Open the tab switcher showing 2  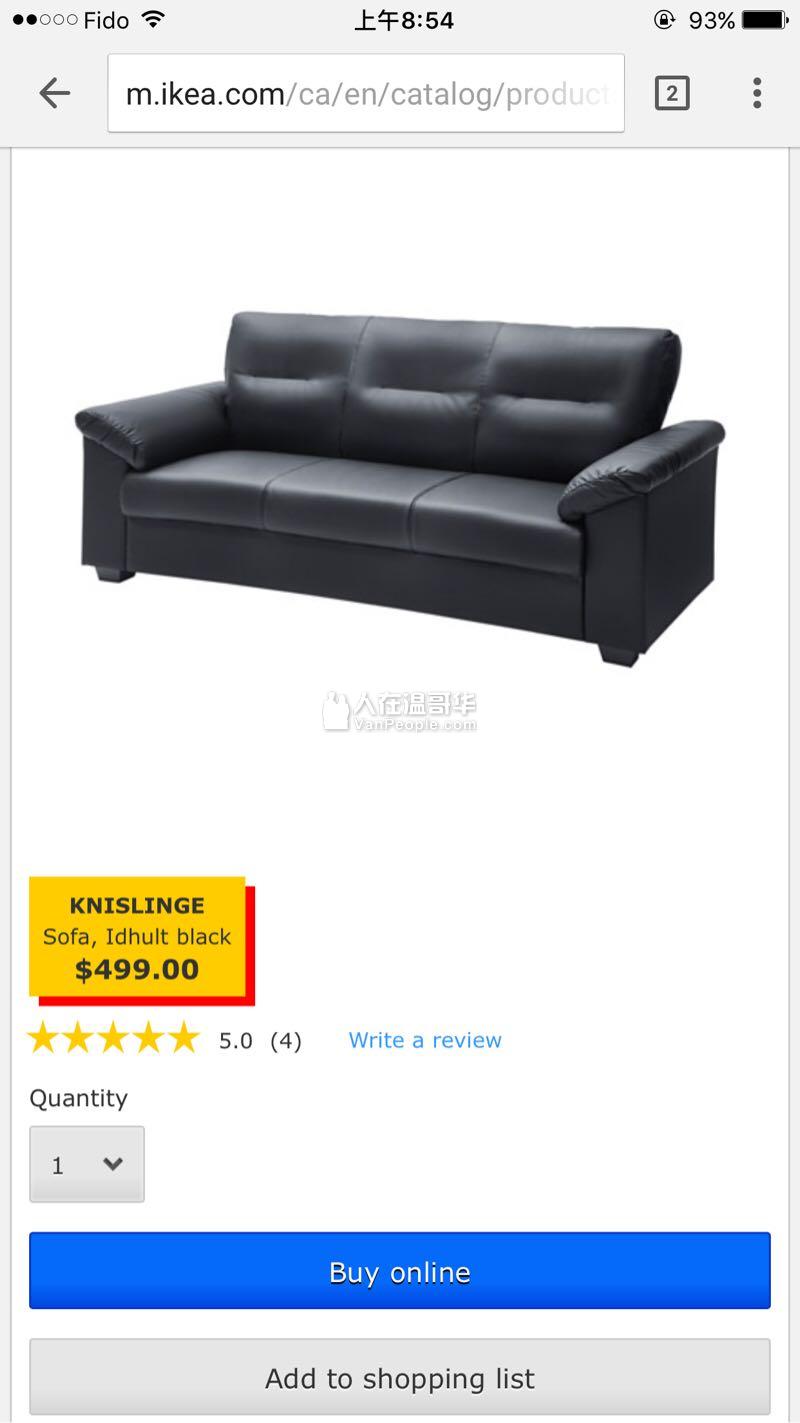(x=672, y=94)
